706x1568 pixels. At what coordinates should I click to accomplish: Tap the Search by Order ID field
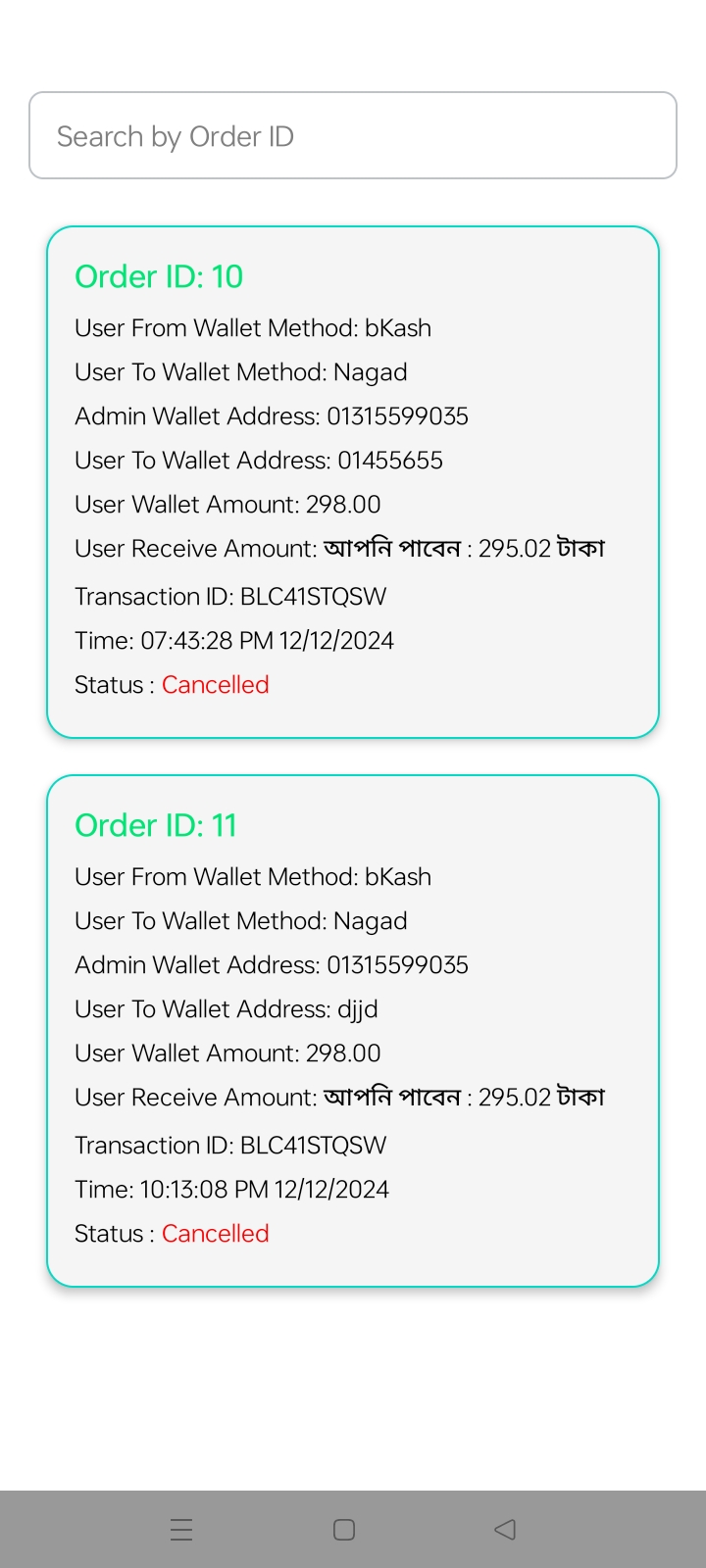pyautogui.click(x=353, y=135)
